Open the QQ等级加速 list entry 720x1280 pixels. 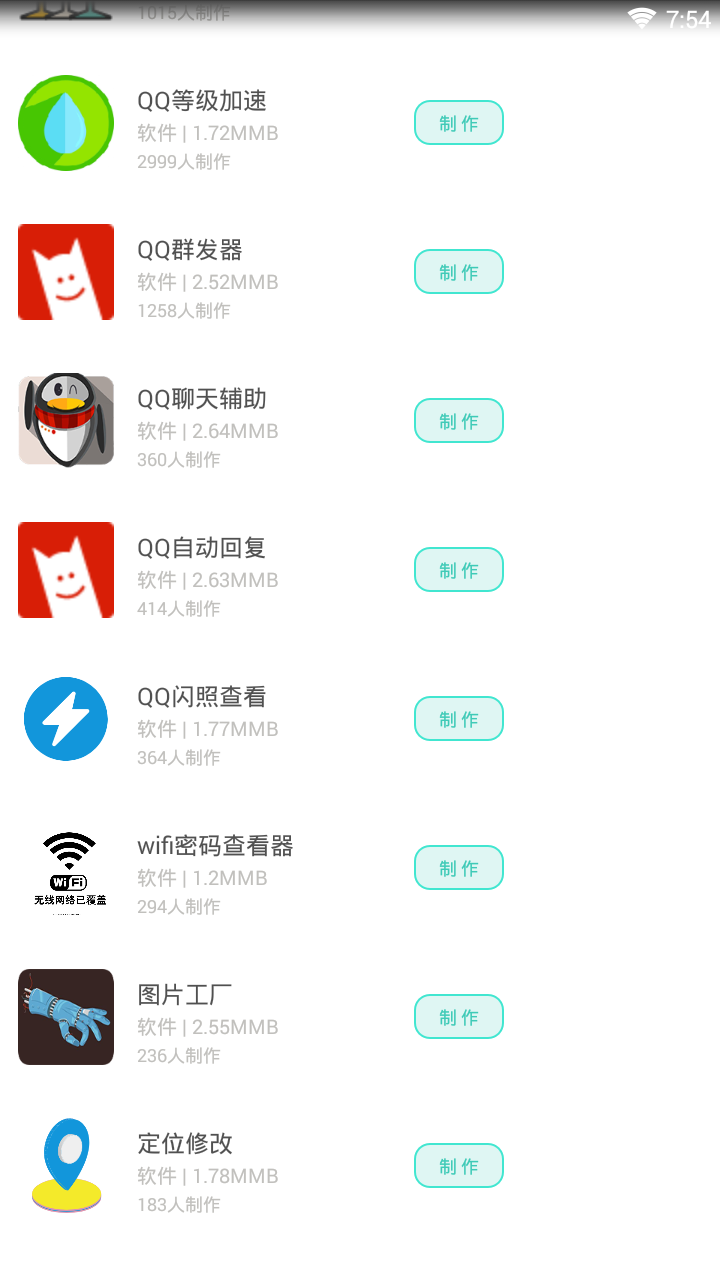click(202, 101)
